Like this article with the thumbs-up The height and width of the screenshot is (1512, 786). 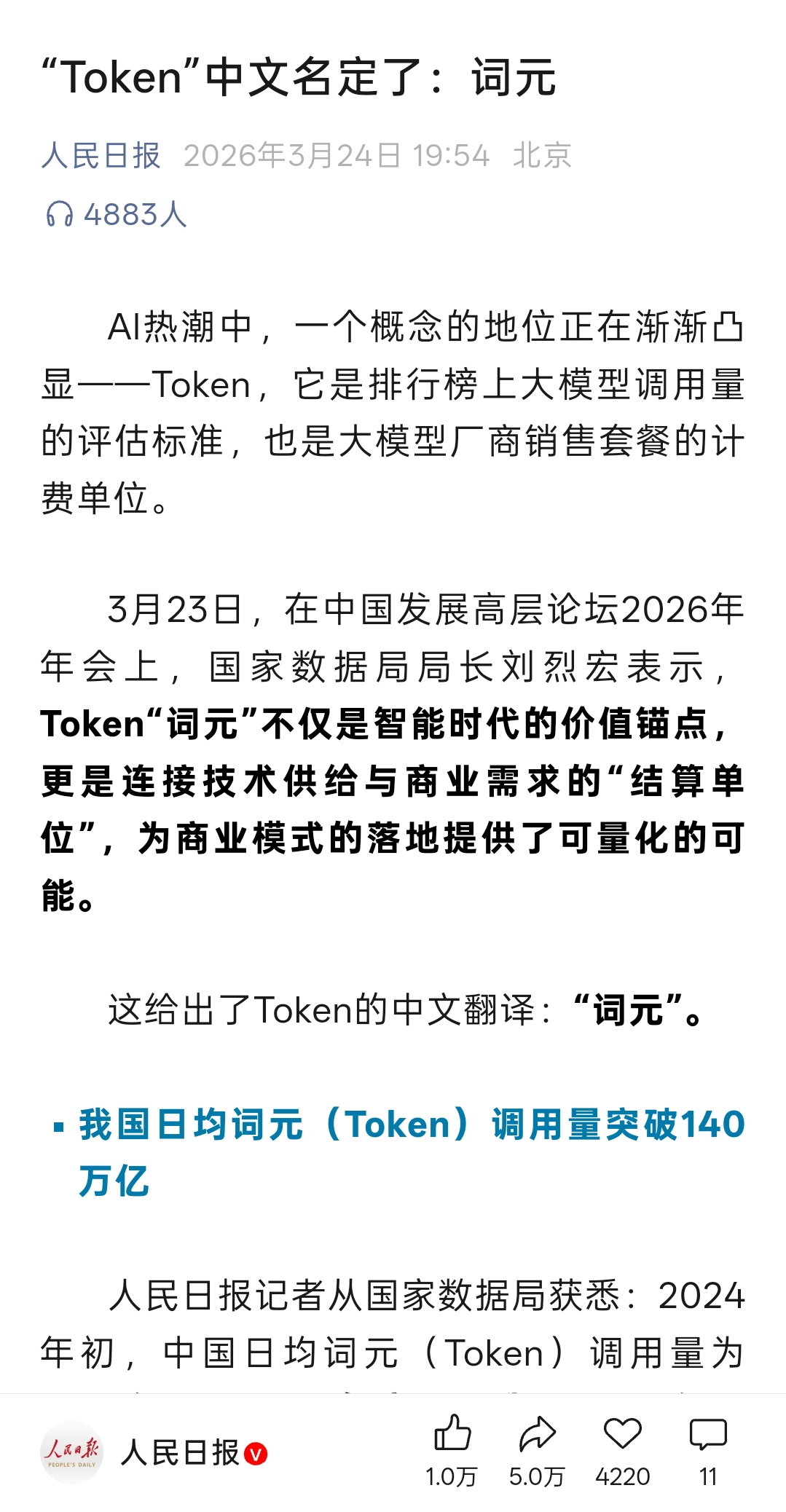[x=452, y=1434]
